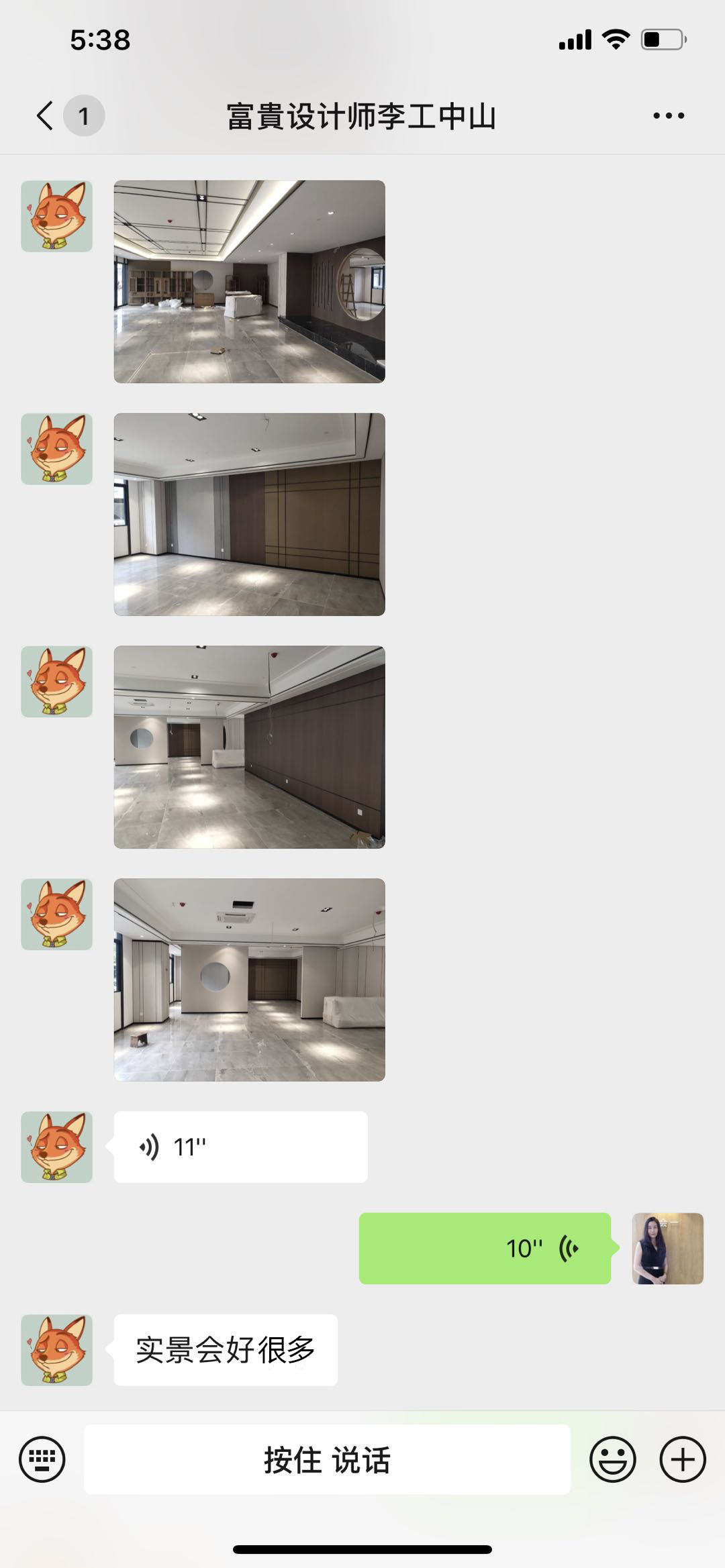
Task: Open the second photo with the brown panel wall
Action: [x=249, y=515]
